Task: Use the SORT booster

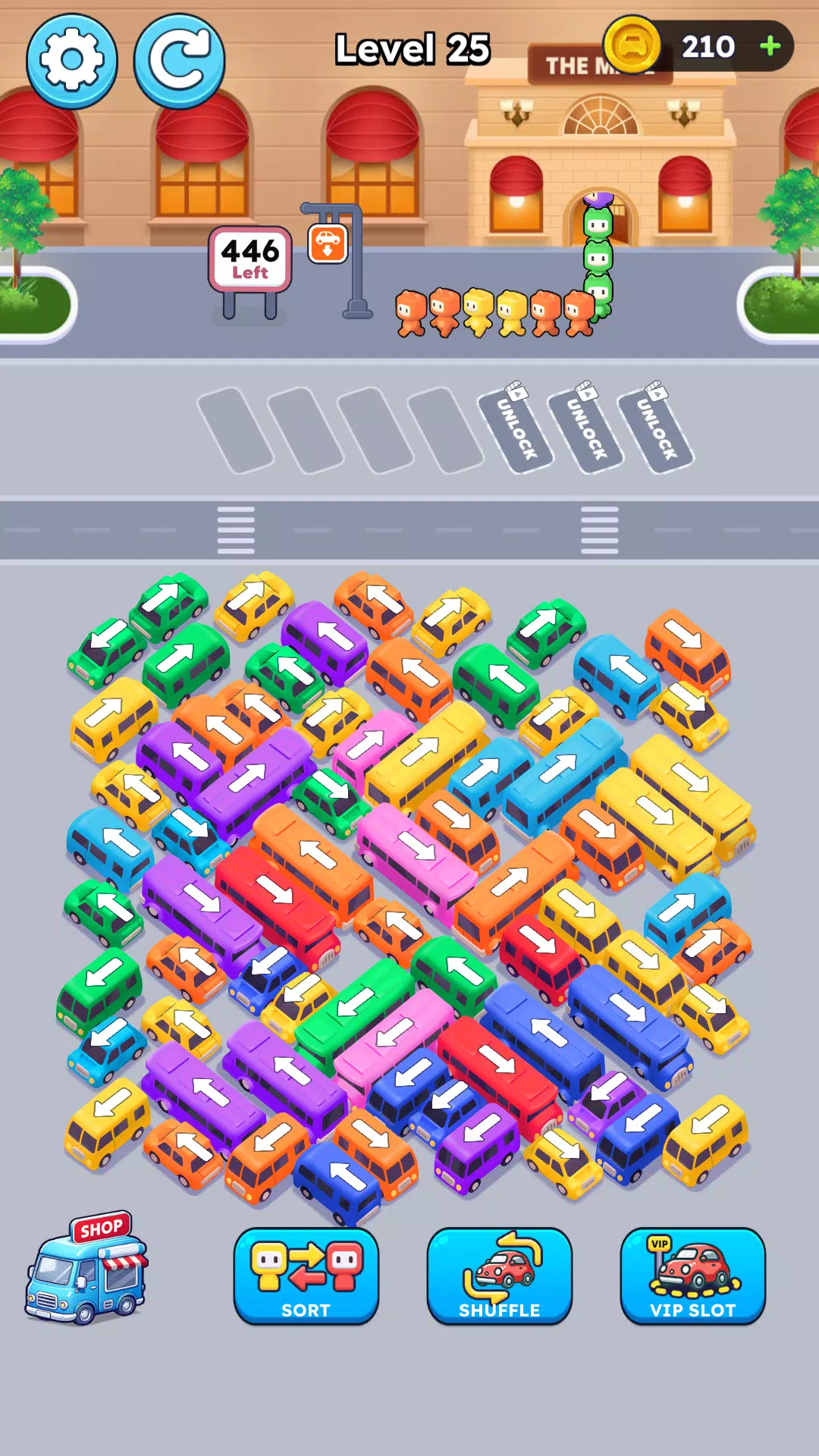Action: click(x=307, y=1278)
